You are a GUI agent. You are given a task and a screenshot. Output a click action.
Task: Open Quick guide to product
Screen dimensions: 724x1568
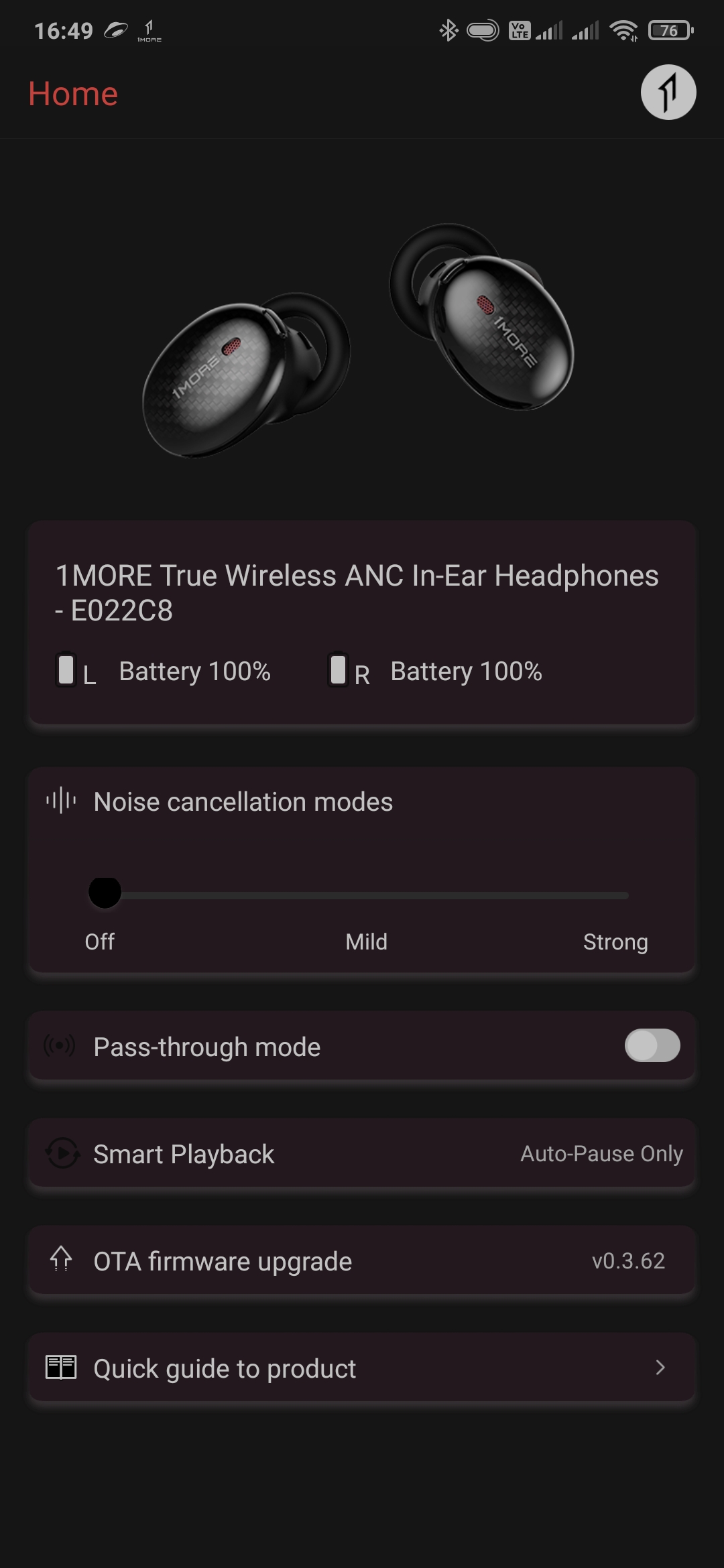tap(362, 1368)
